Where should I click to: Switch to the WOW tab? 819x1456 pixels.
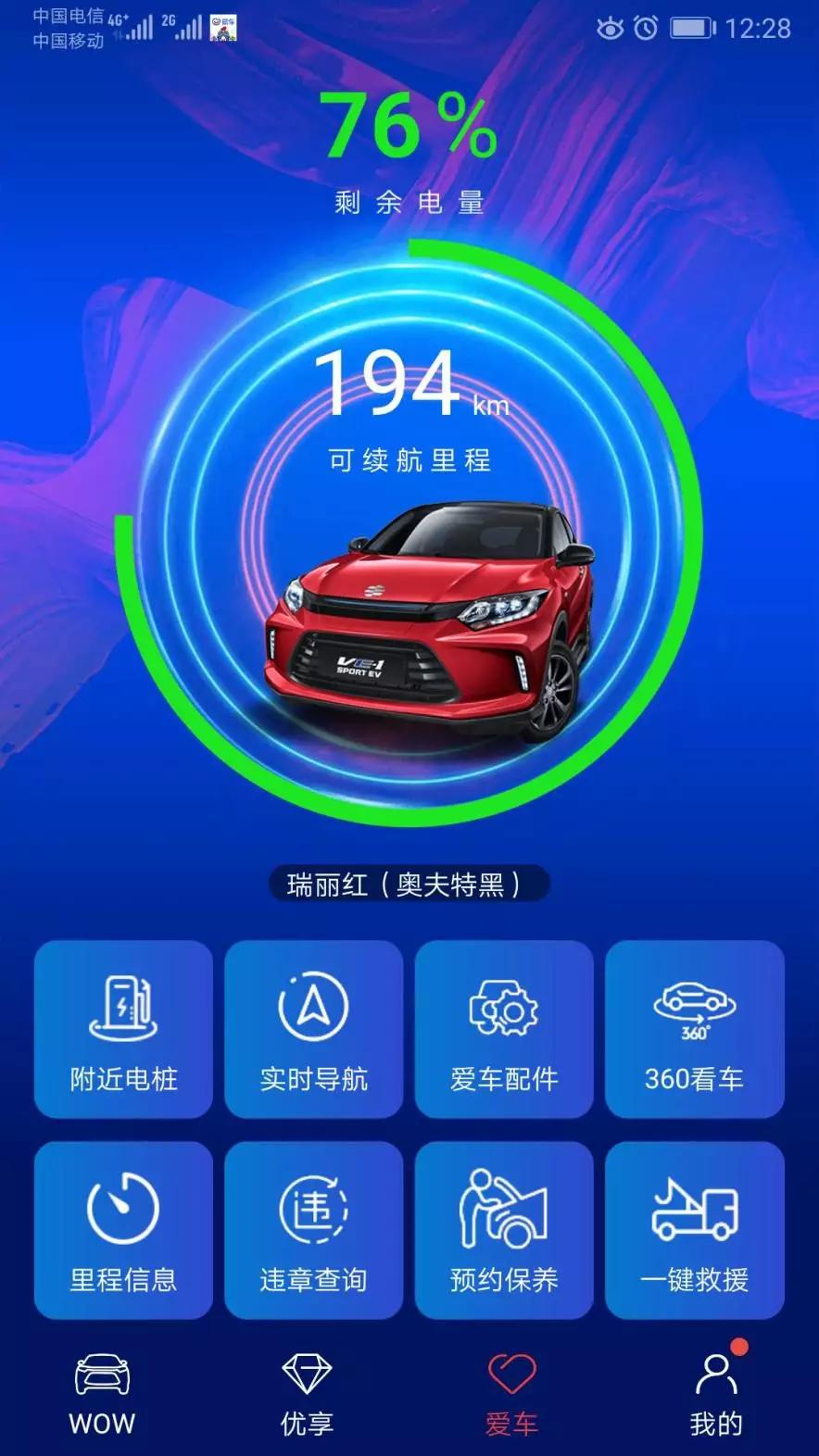tap(102, 1396)
